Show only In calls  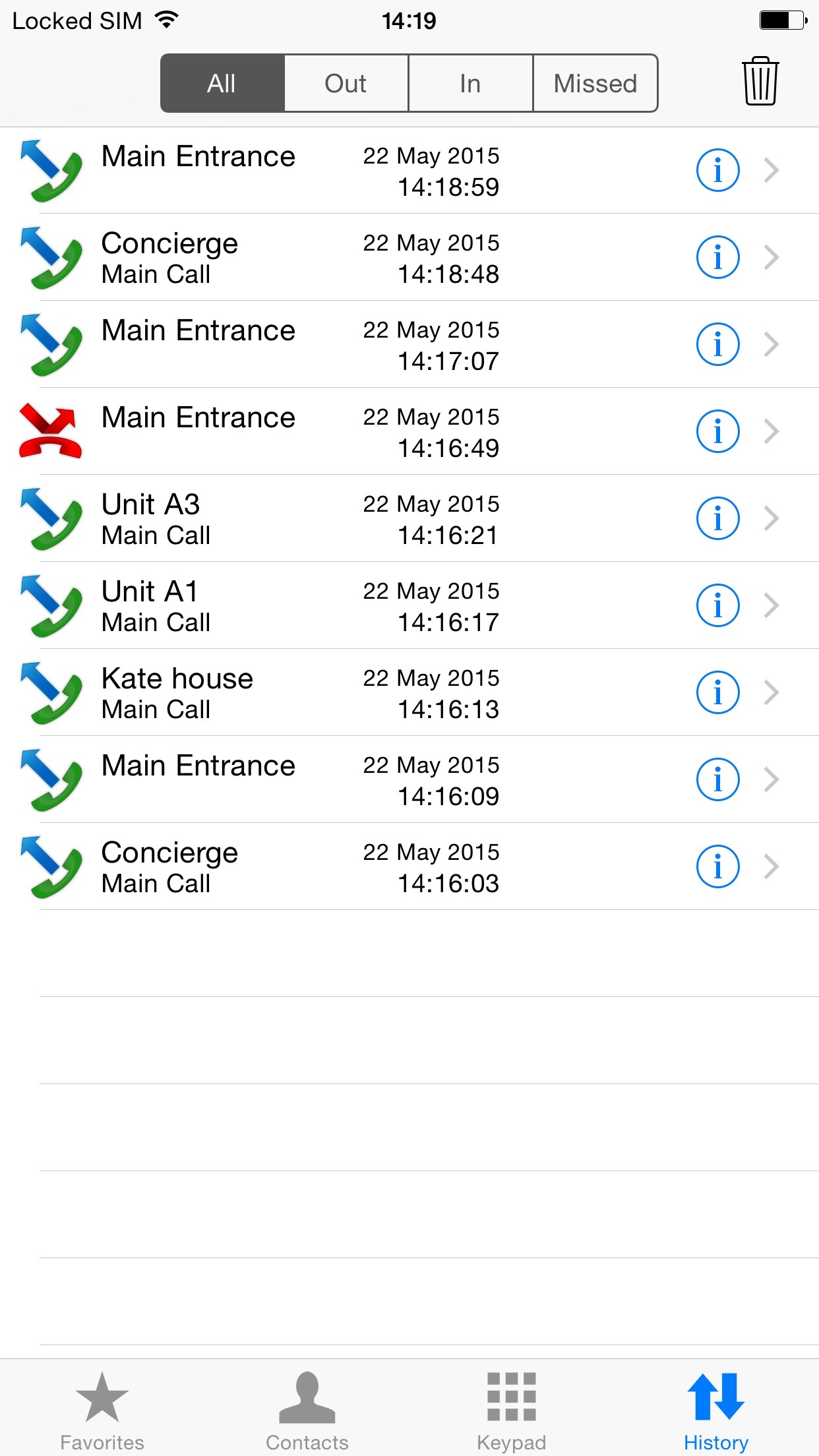click(x=470, y=84)
